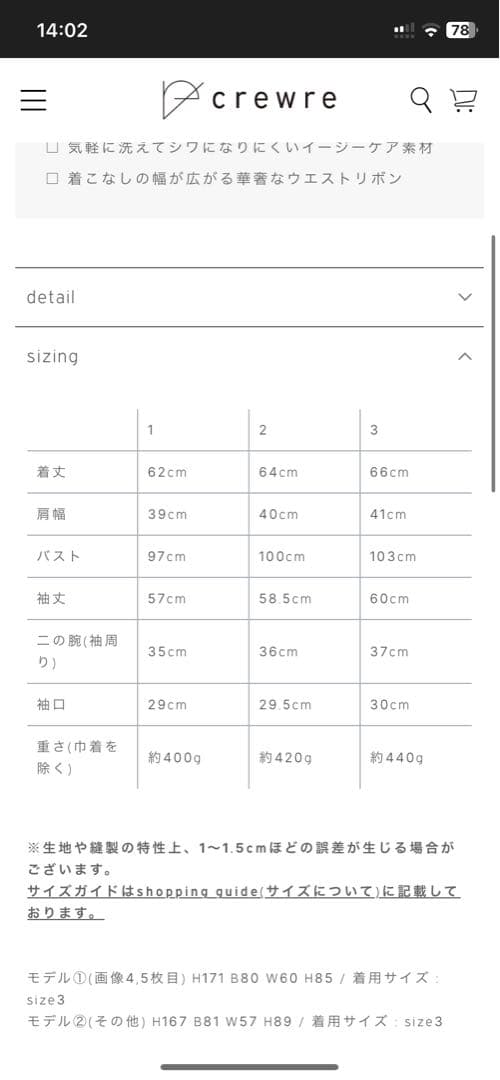Open the hamburger menu
500x1080 pixels.
33,101
